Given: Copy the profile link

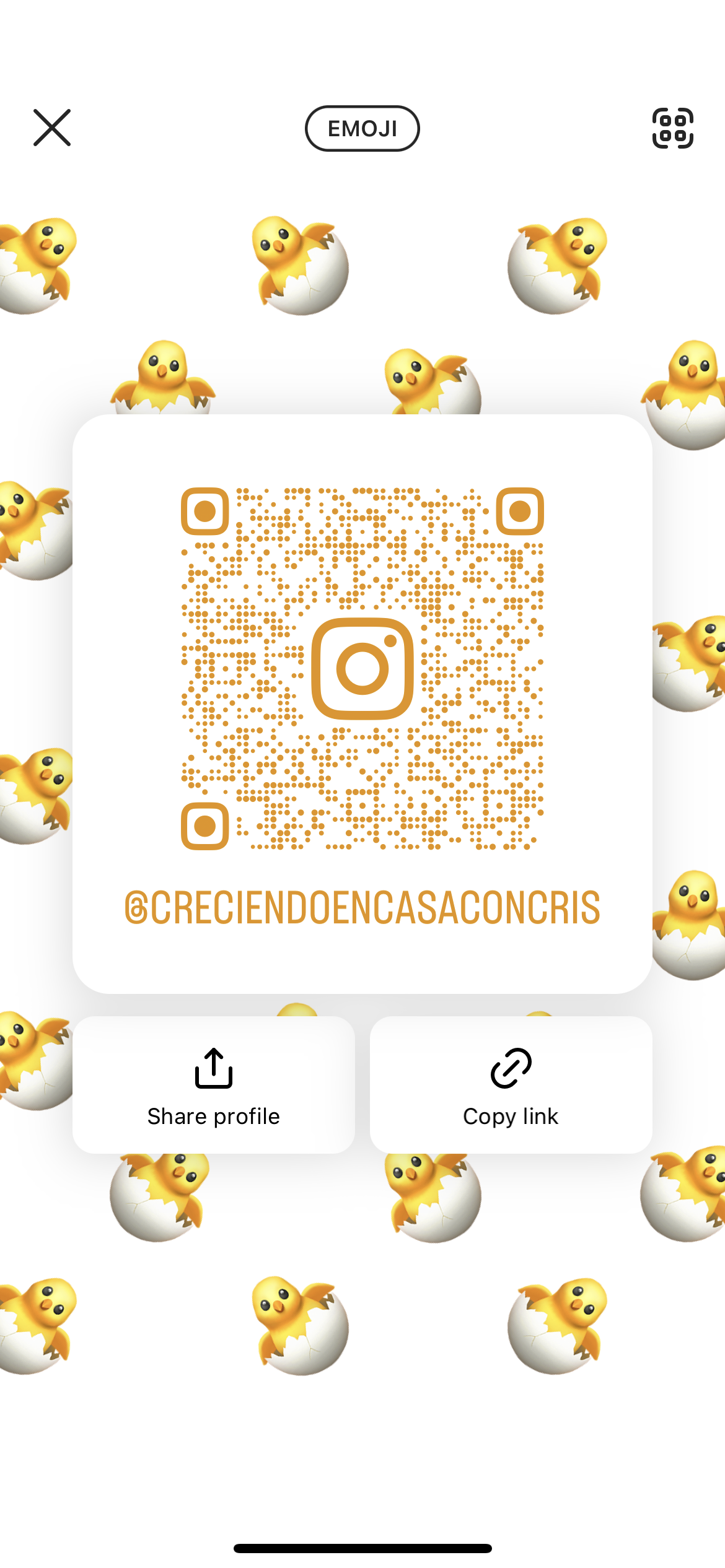Looking at the screenshot, I should [511, 1085].
